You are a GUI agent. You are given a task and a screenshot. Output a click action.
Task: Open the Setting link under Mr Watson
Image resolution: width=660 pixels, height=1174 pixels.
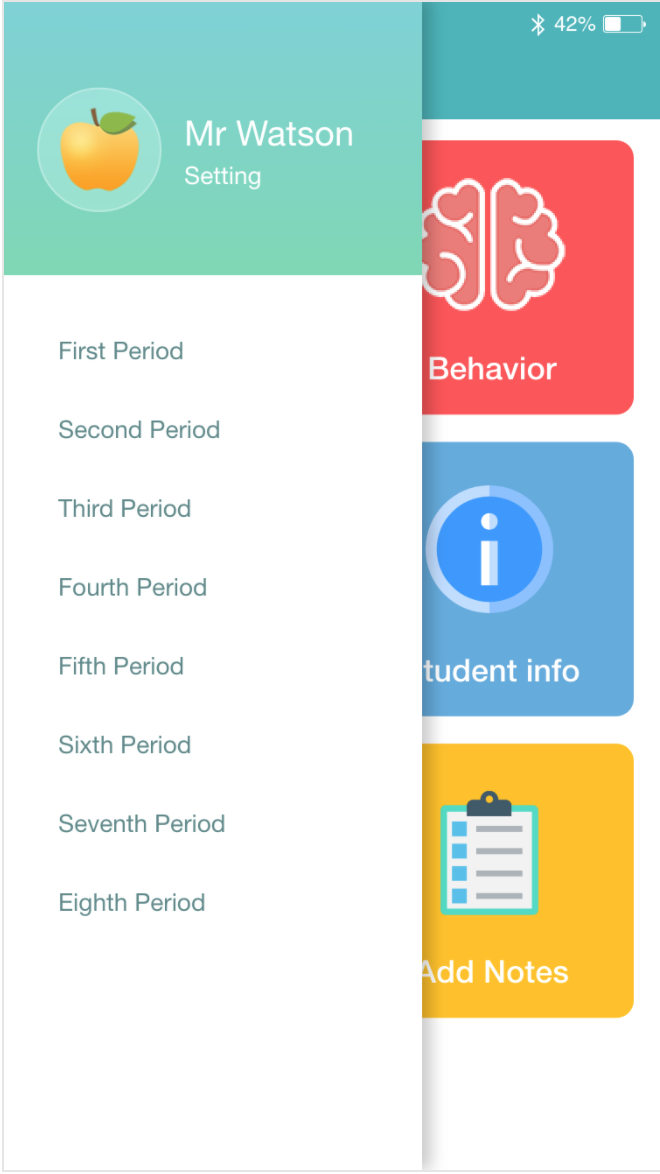tap(222, 176)
